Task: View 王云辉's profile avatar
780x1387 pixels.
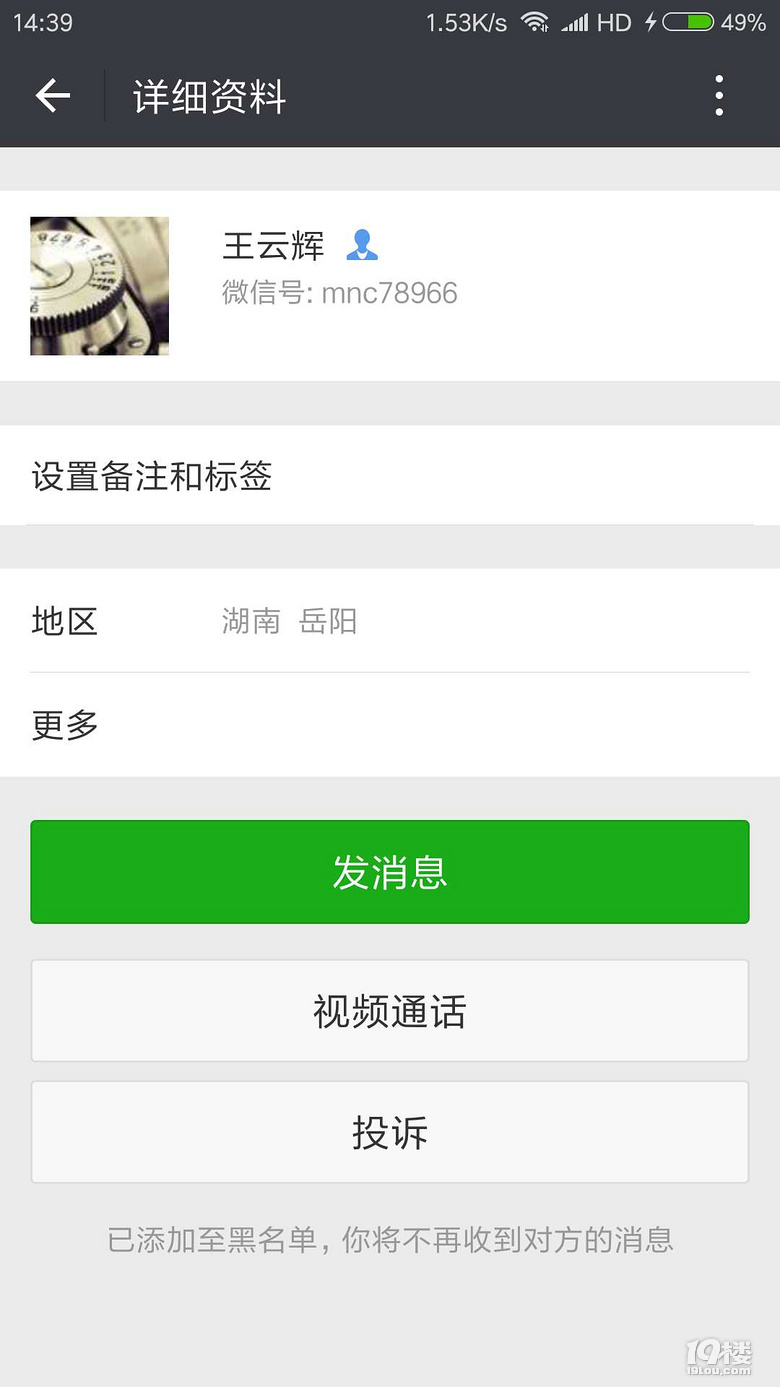Action: [99, 286]
